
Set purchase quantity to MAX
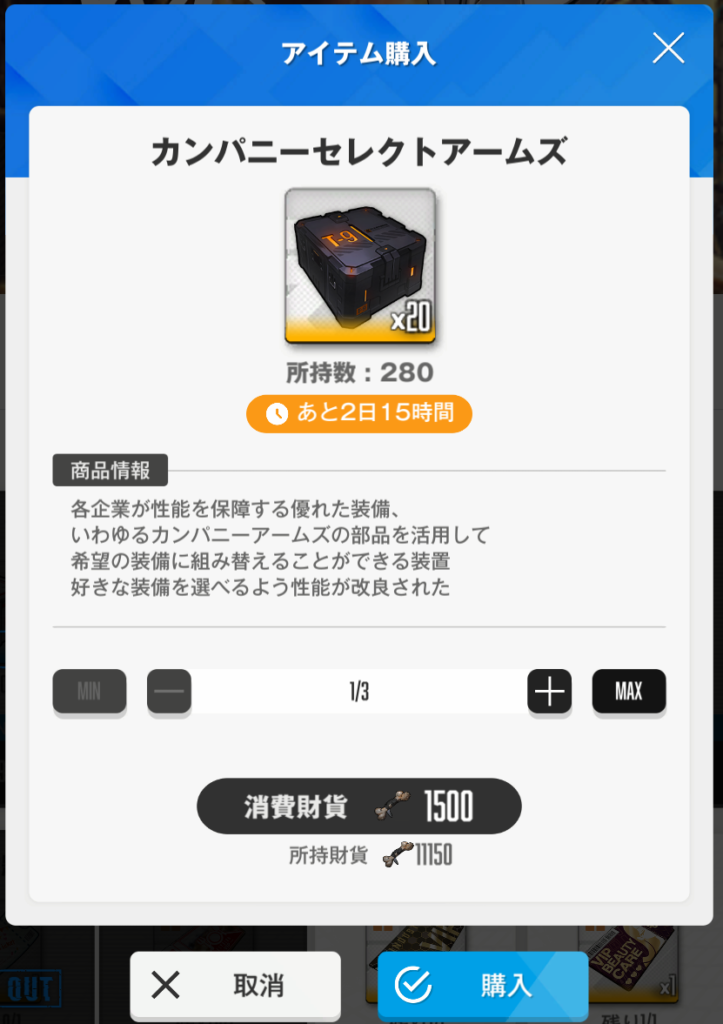[629, 691]
